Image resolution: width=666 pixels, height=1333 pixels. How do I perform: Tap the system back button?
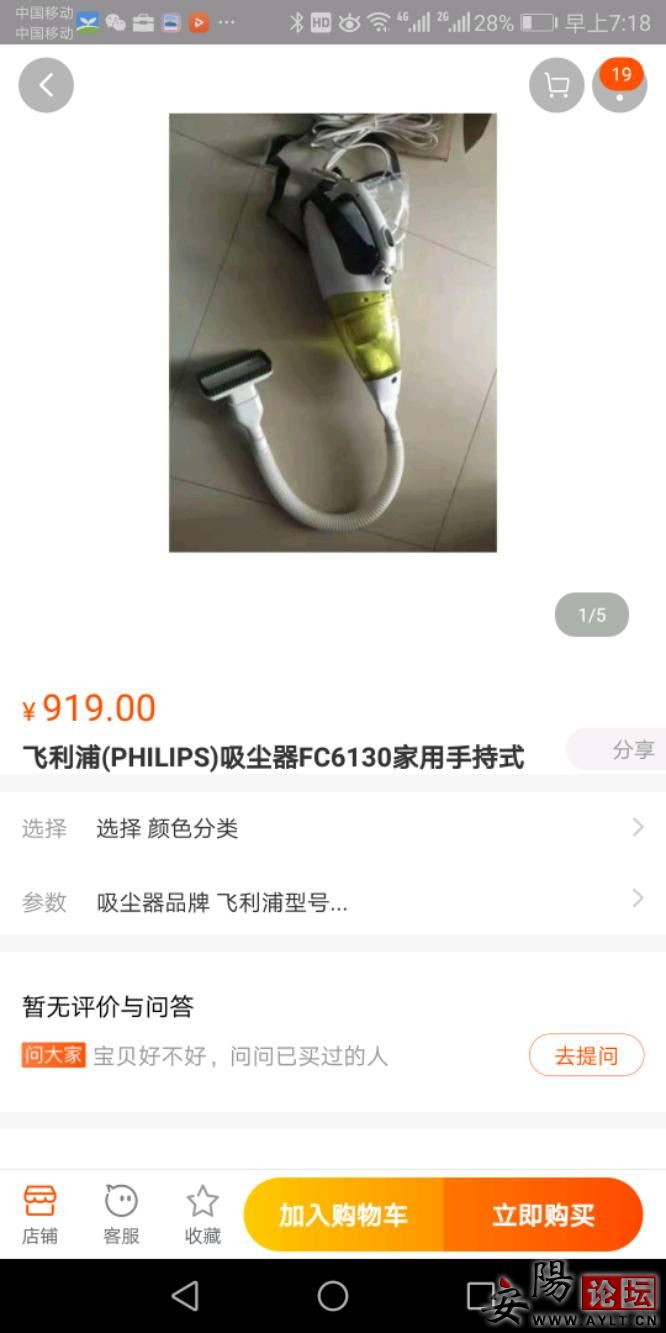click(185, 1296)
